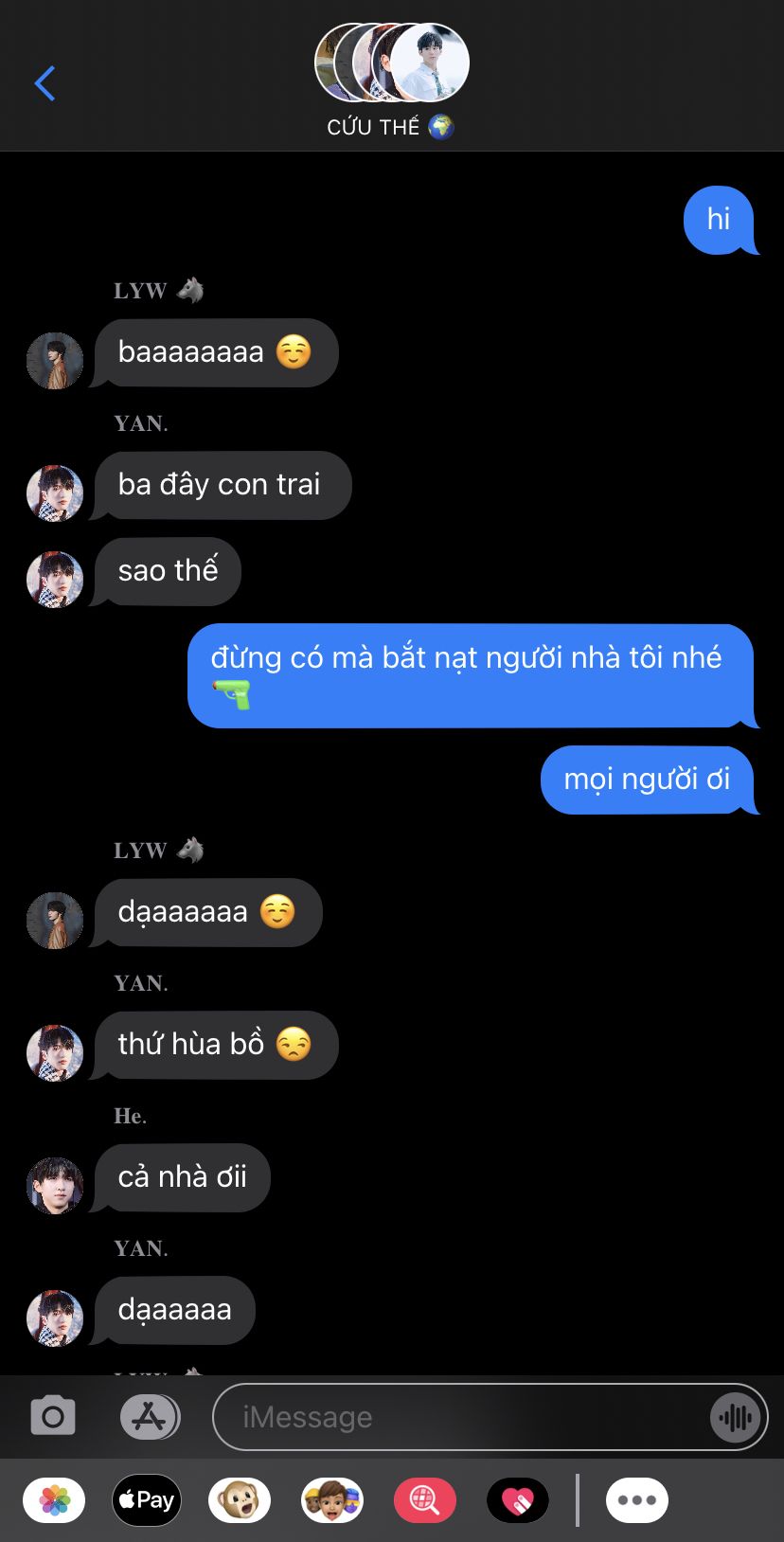The image size is (784, 1542).
Task: Go back to the conversations list
Action: [45, 83]
